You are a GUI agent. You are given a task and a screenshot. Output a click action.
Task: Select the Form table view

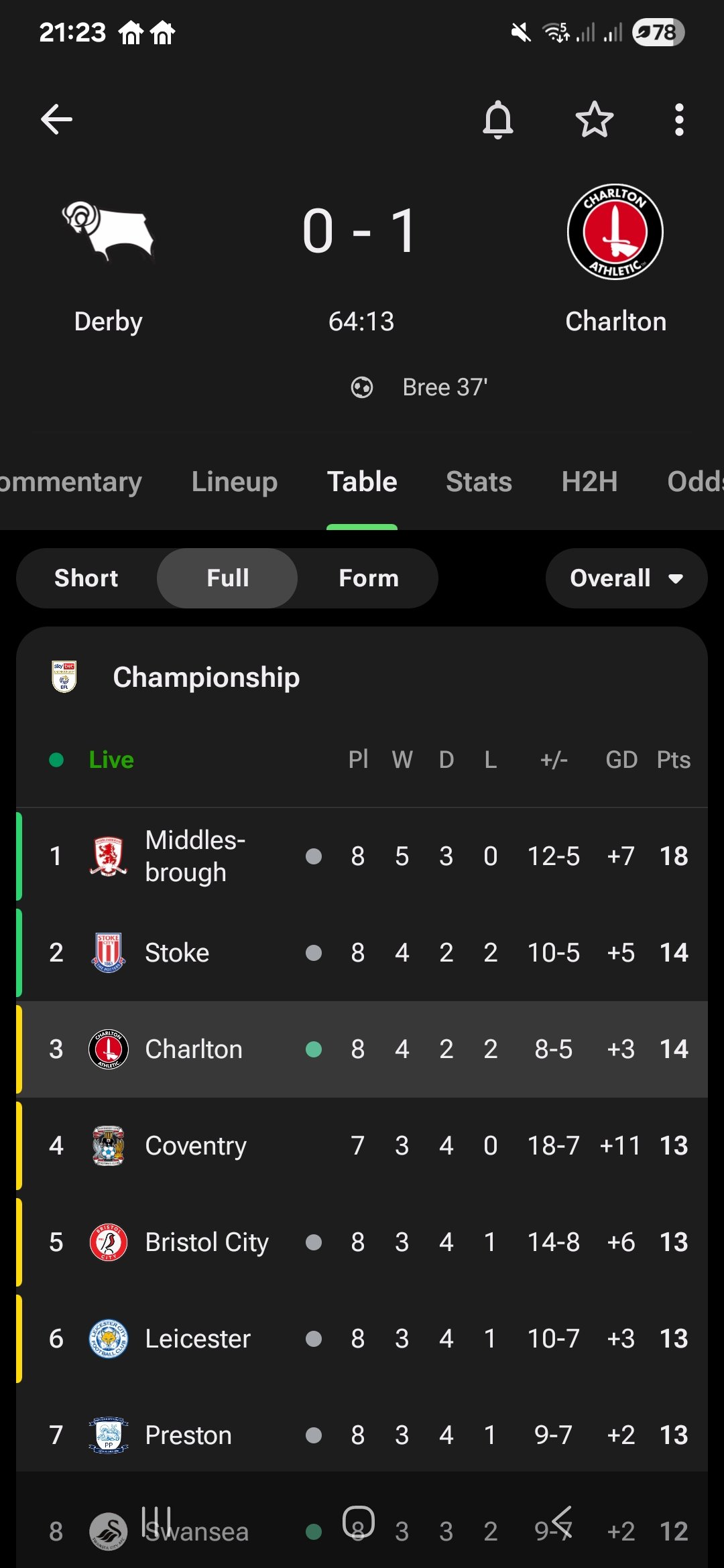(369, 578)
